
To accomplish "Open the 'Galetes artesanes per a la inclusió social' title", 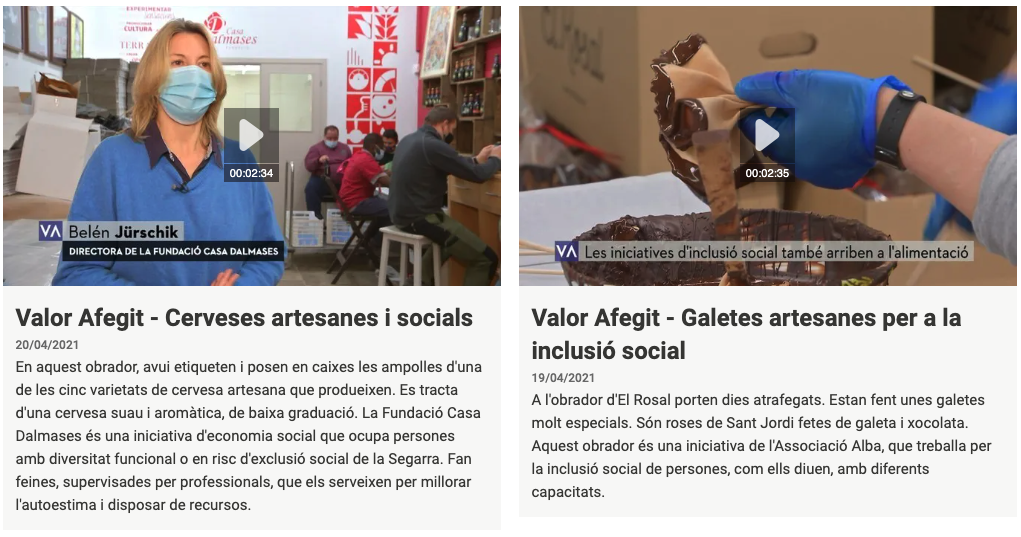I will (x=745, y=334).
